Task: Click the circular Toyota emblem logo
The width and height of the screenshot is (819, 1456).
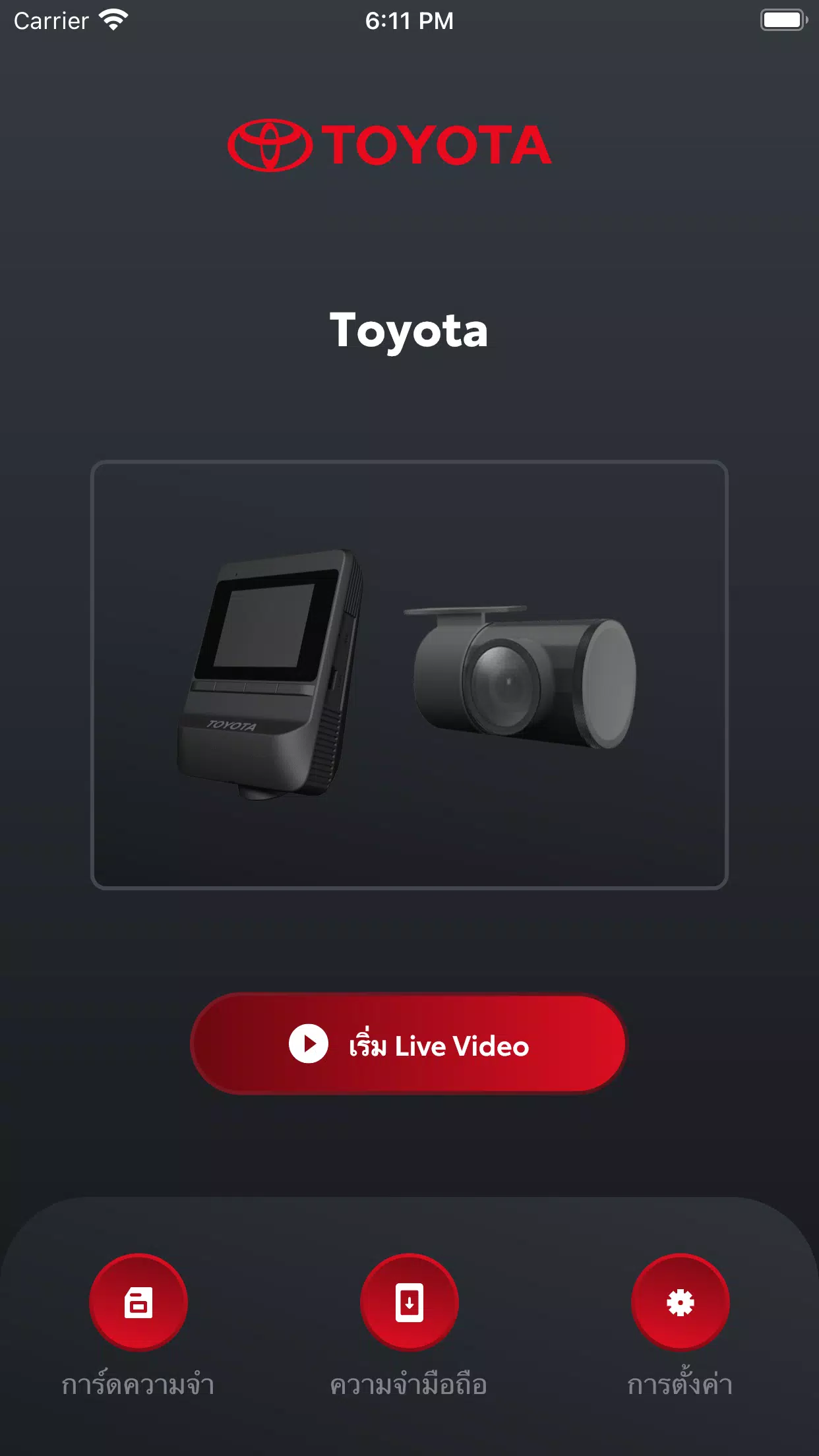Action: [270, 144]
